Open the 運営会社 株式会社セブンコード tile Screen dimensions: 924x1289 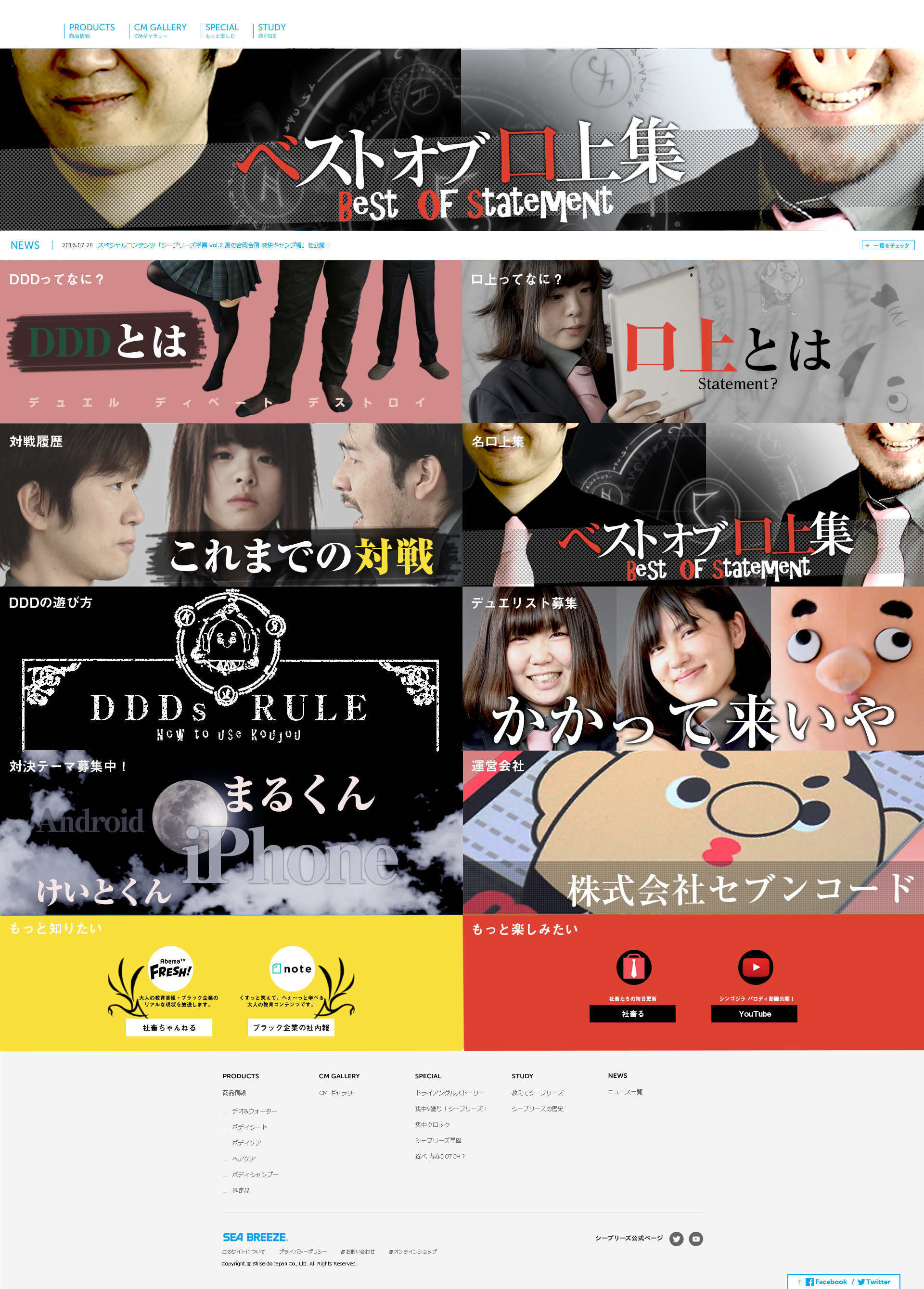[693, 832]
